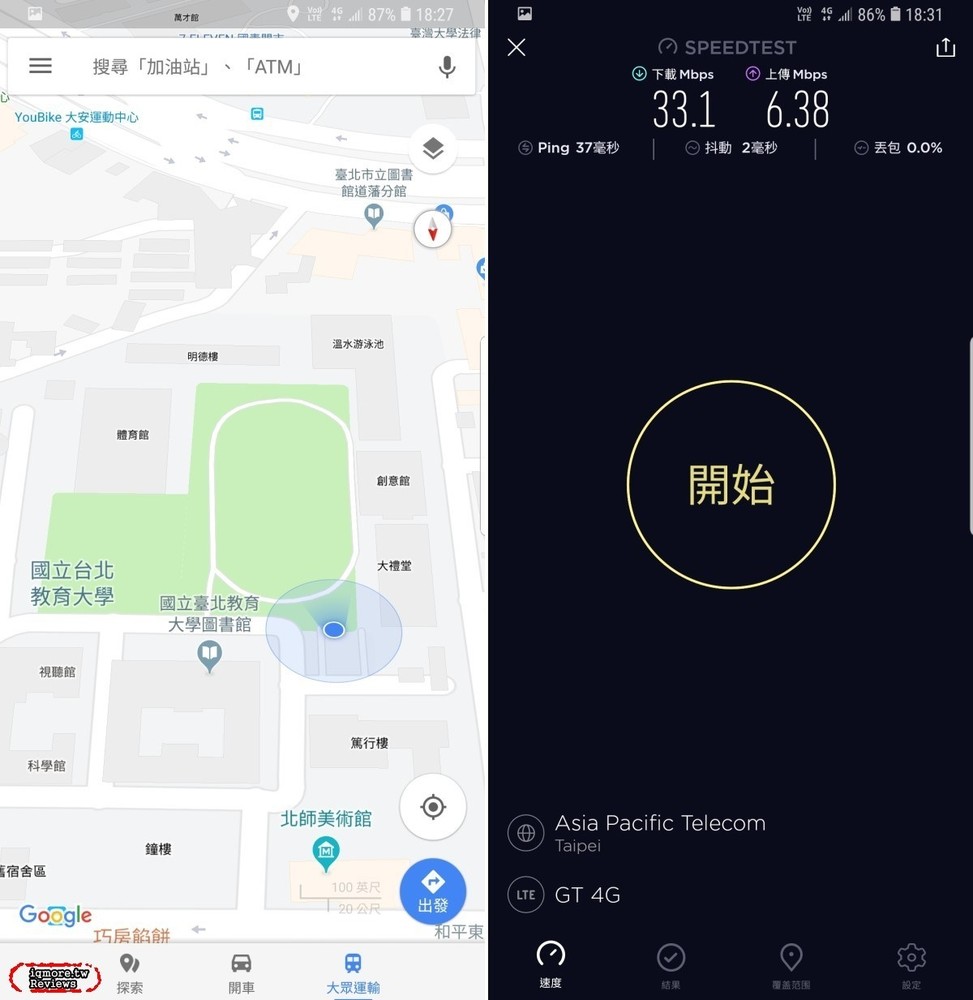The height and width of the screenshot is (1000, 973).
Task: Switch to the 探索 tab
Action: pyautogui.click(x=130, y=973)
